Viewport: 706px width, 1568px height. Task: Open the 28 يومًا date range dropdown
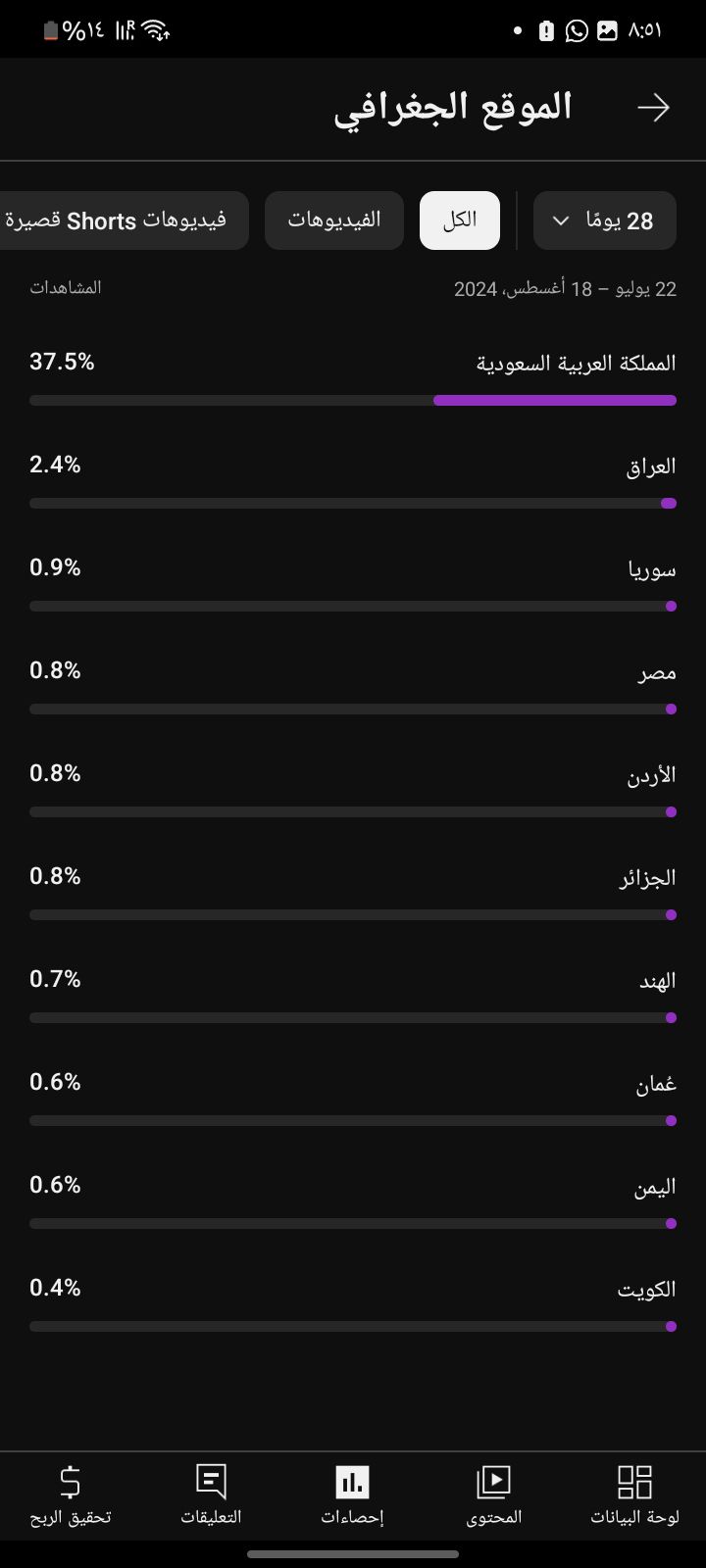604,220
